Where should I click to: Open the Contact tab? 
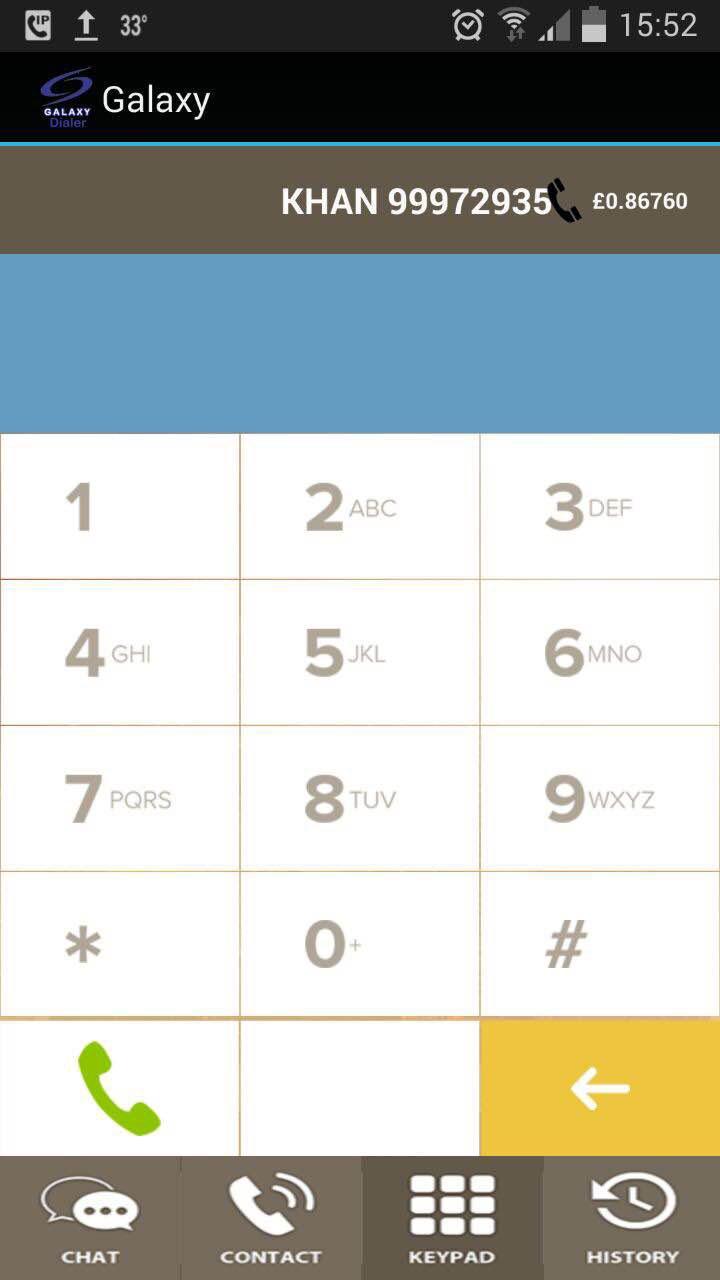pos(270,1218)
